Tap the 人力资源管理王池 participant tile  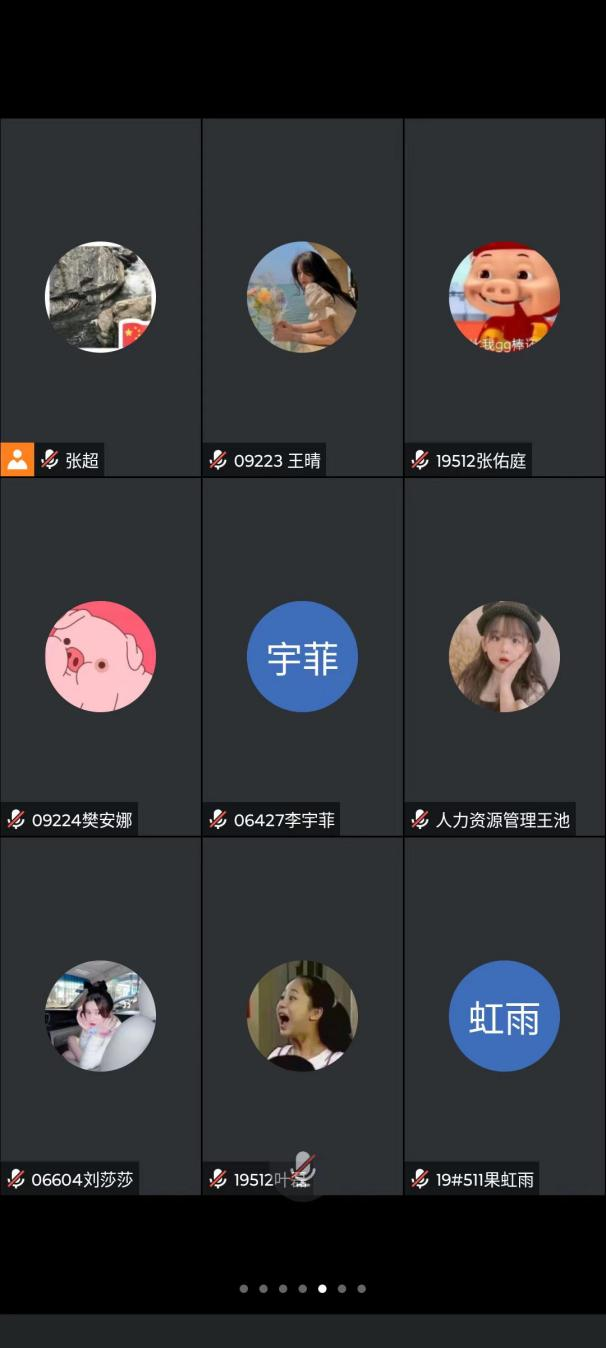504,657
